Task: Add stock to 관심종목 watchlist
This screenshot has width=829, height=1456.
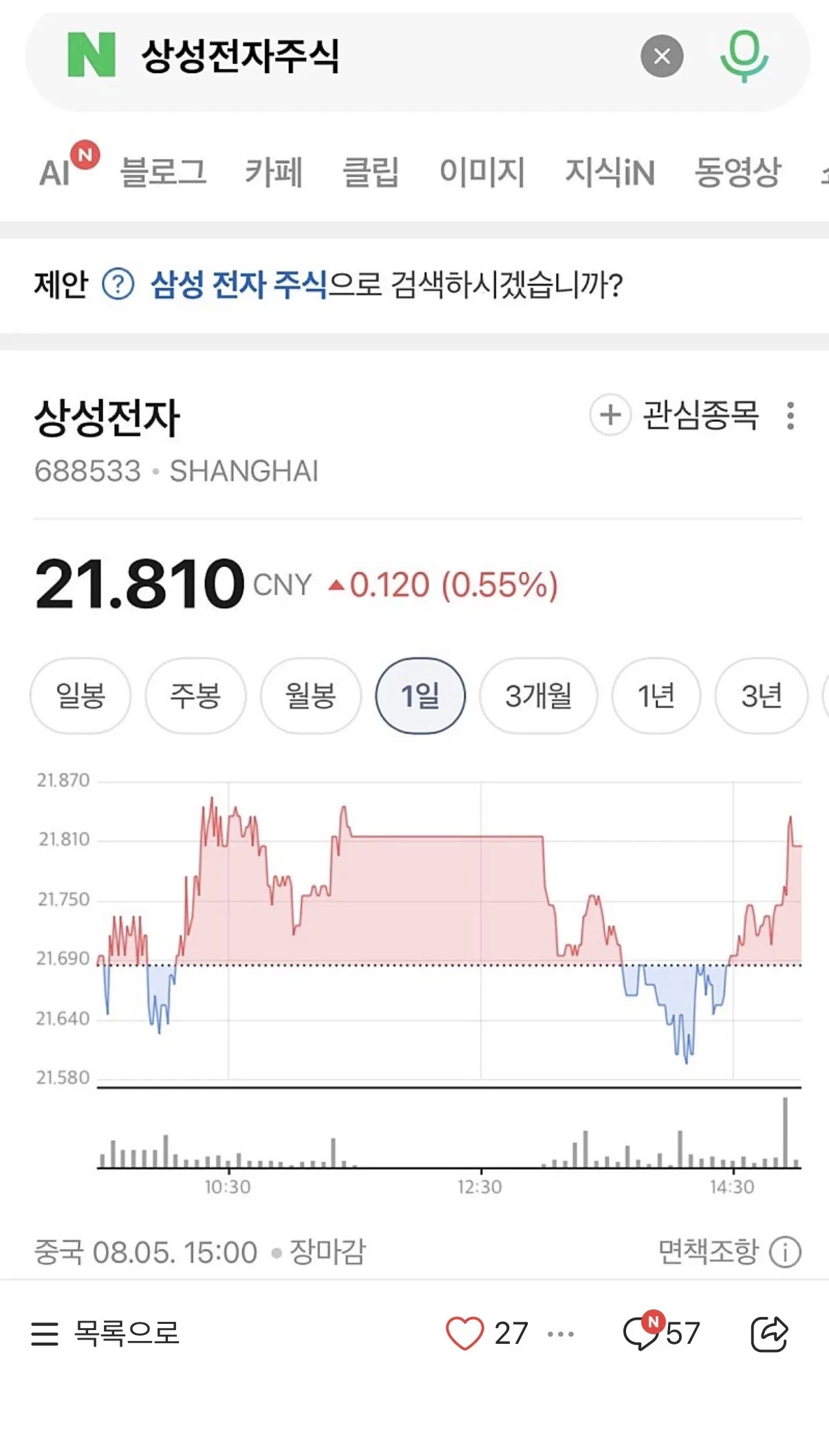Action: pos(674,416)
